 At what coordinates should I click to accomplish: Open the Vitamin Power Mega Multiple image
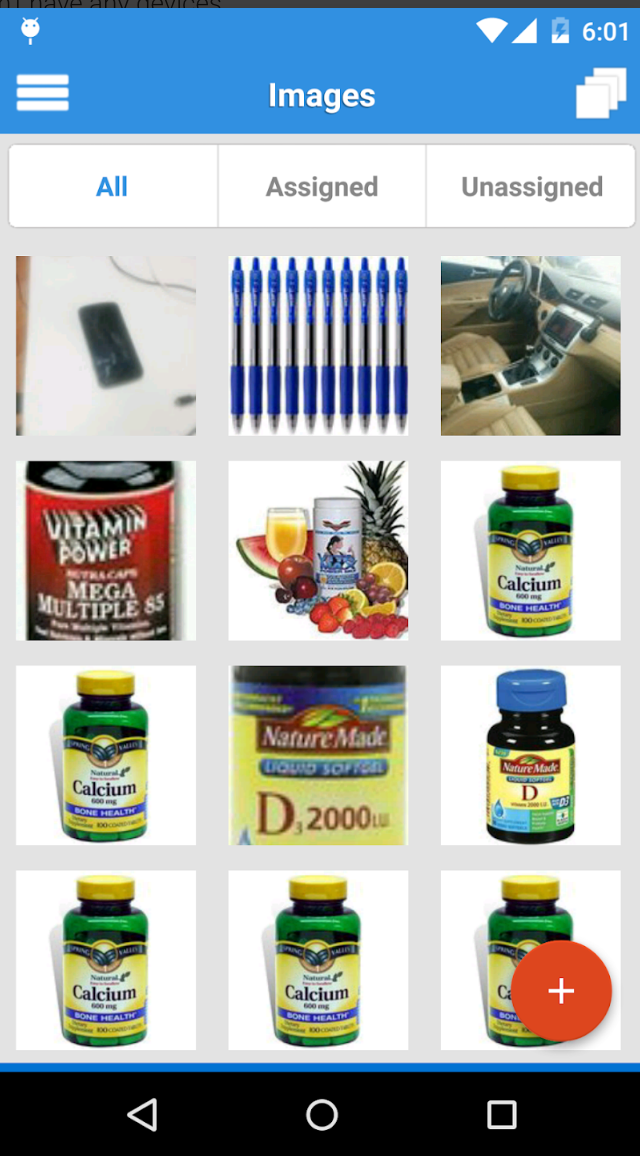[x=106, y=550]
